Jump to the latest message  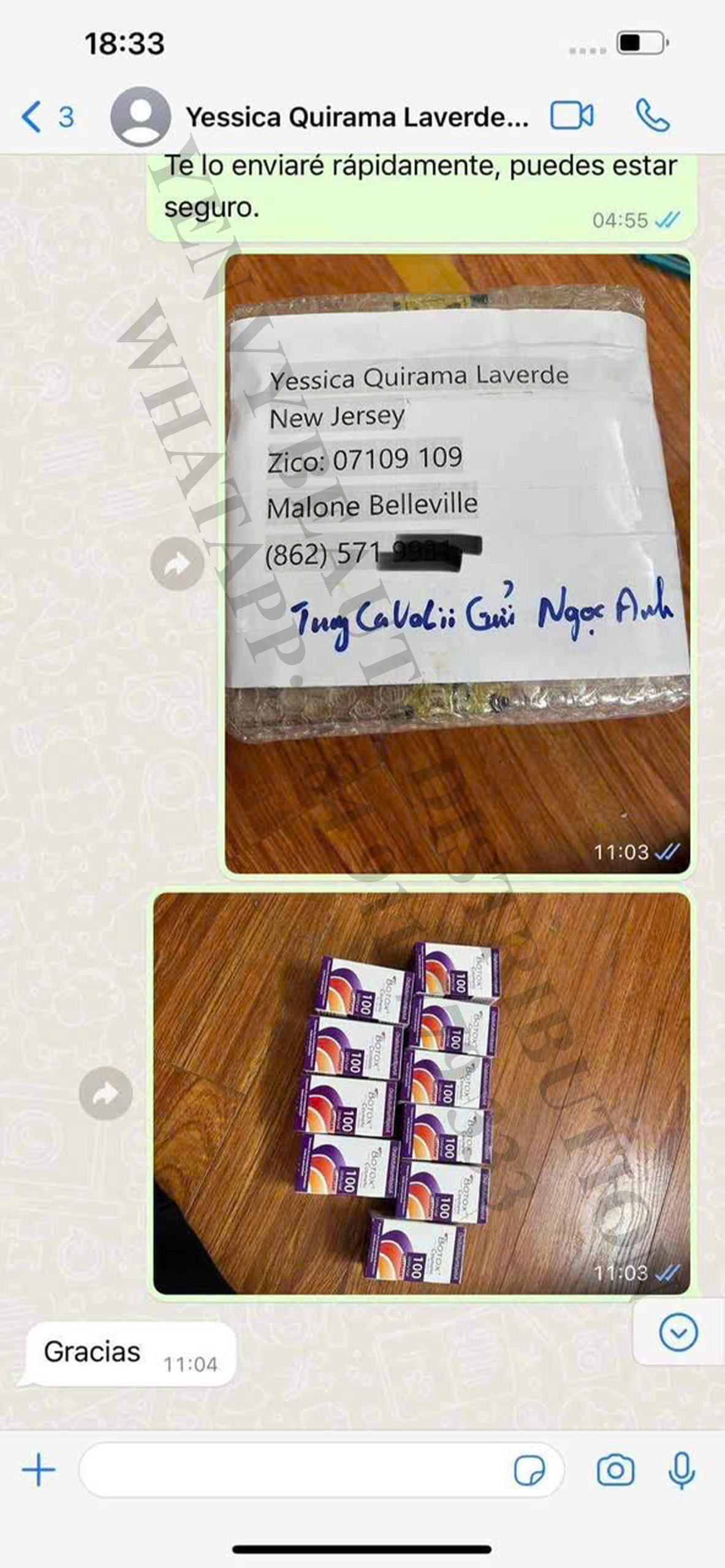click(x=678, y=1332)
